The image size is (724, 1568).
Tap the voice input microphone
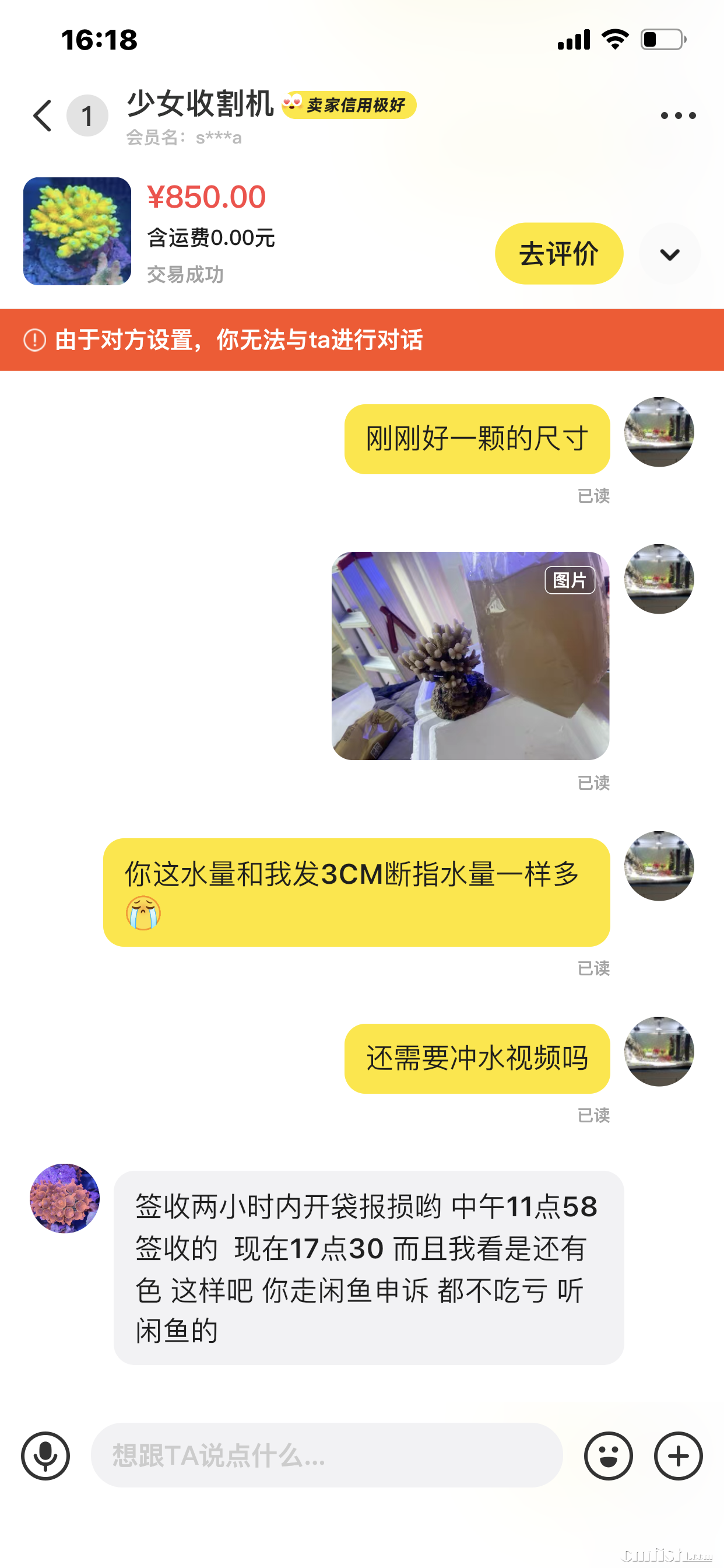45,1455
